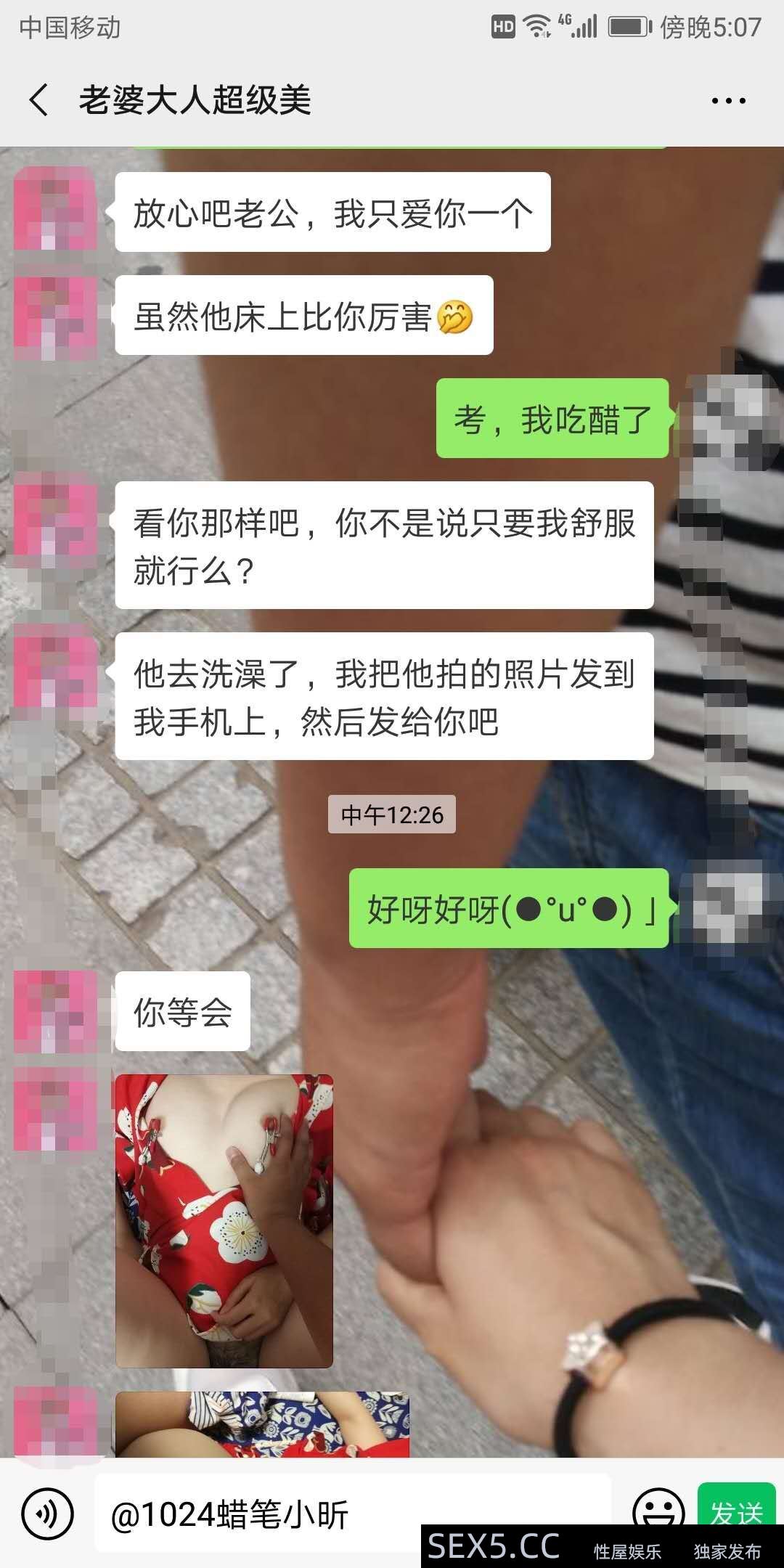The height and width of the screenshot is (1568, 784).
Task: Open your avatar beside 我吃醋了
Action: [x=726, y=418]
